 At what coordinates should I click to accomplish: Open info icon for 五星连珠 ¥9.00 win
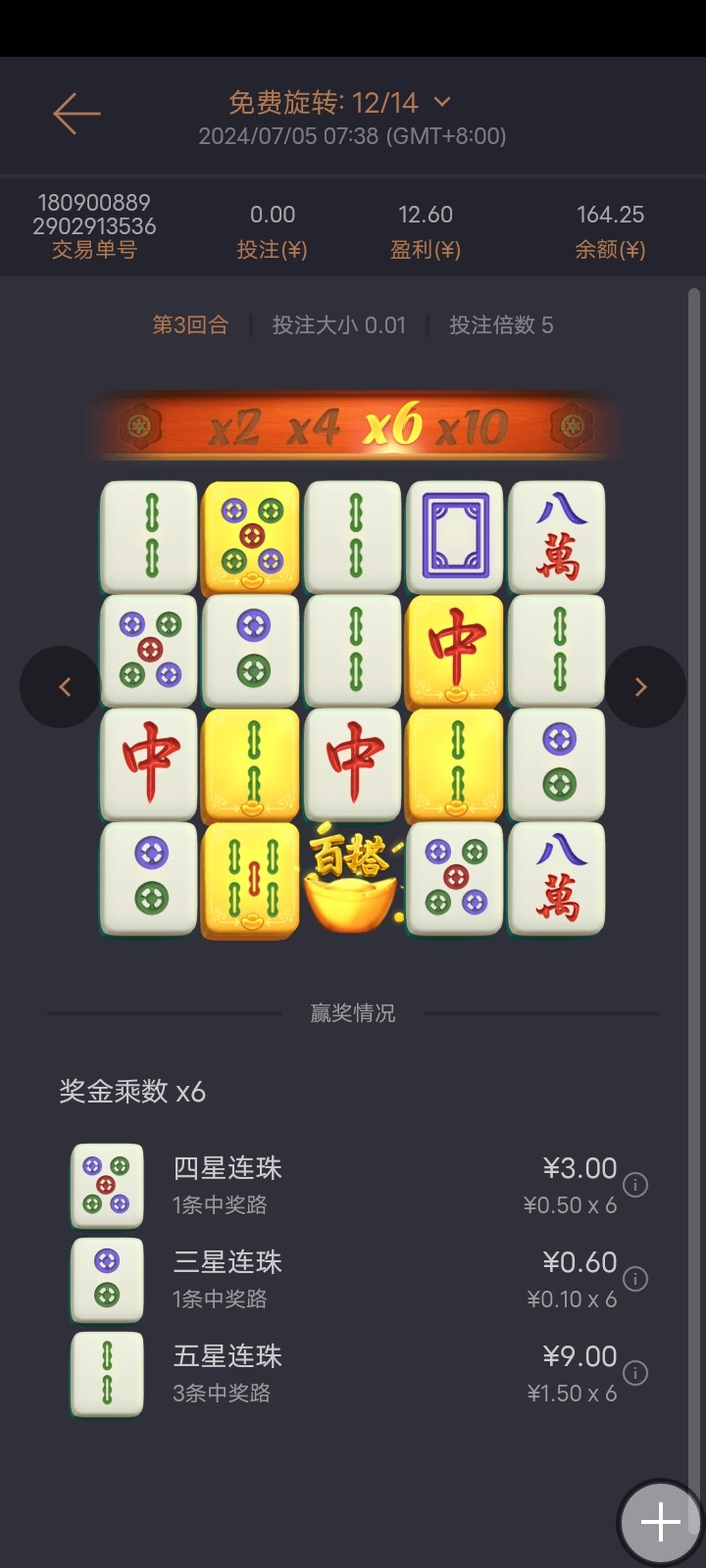tap(635, 1373)
